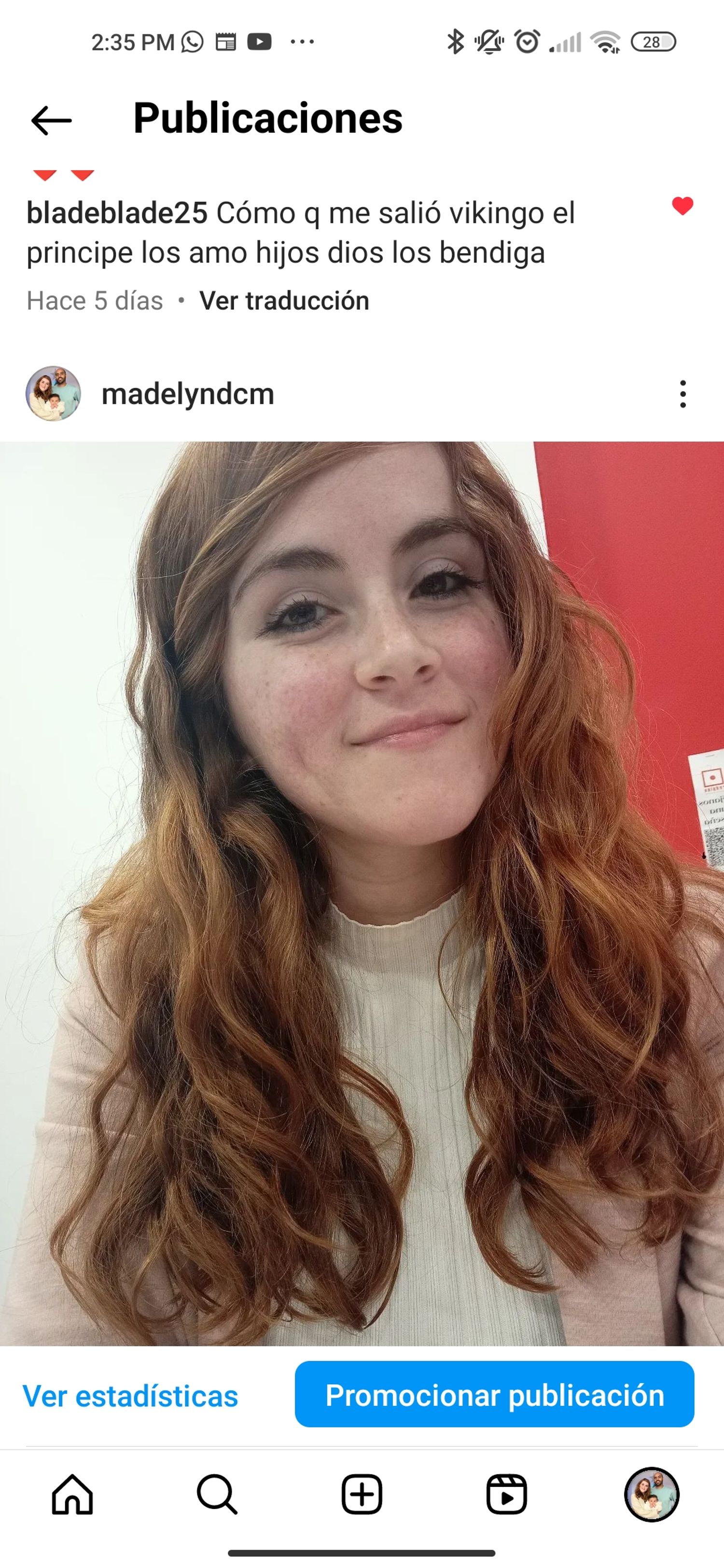Tap Promocionar publicación button
The width and height of the screenshot is (724, 1568).
(494, 1394)
